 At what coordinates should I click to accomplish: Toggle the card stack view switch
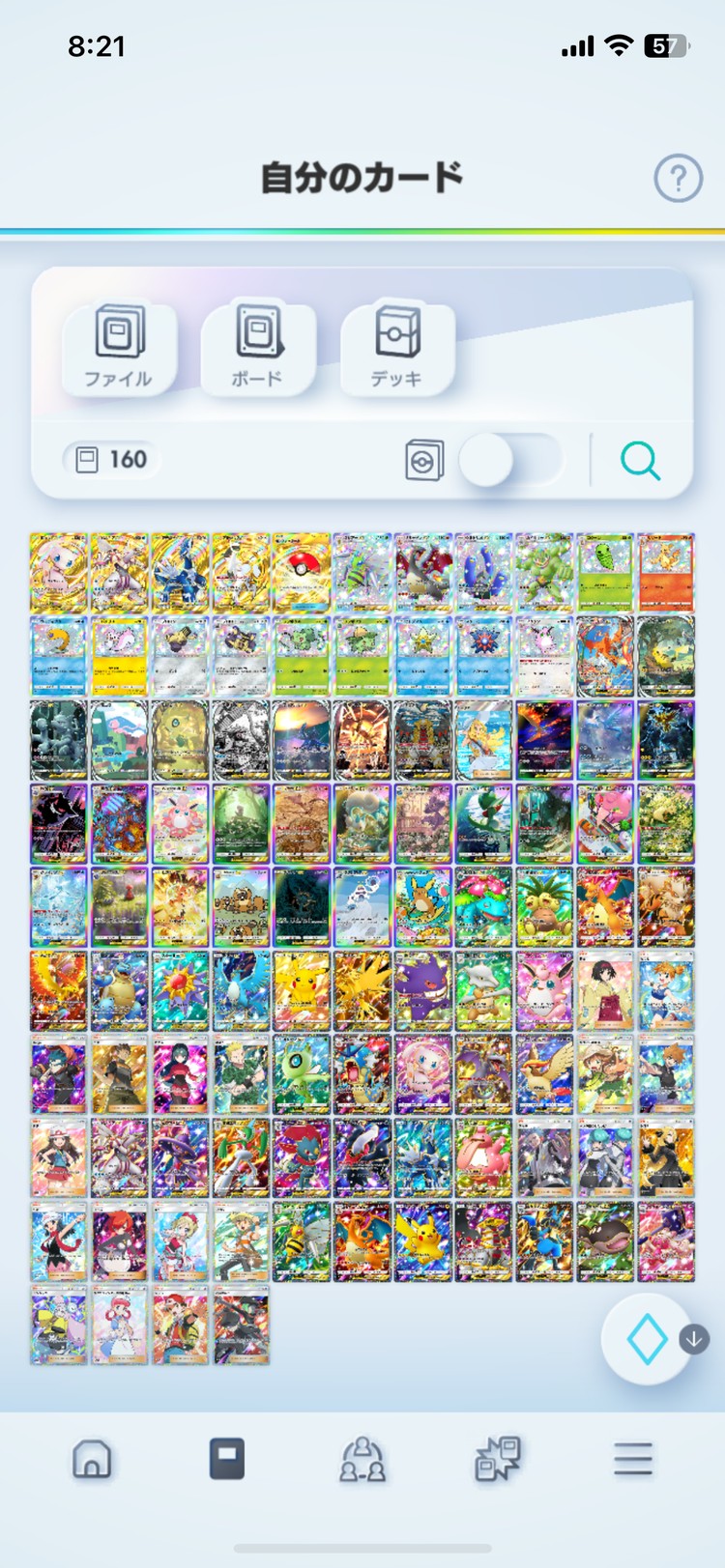coord(509,460)
